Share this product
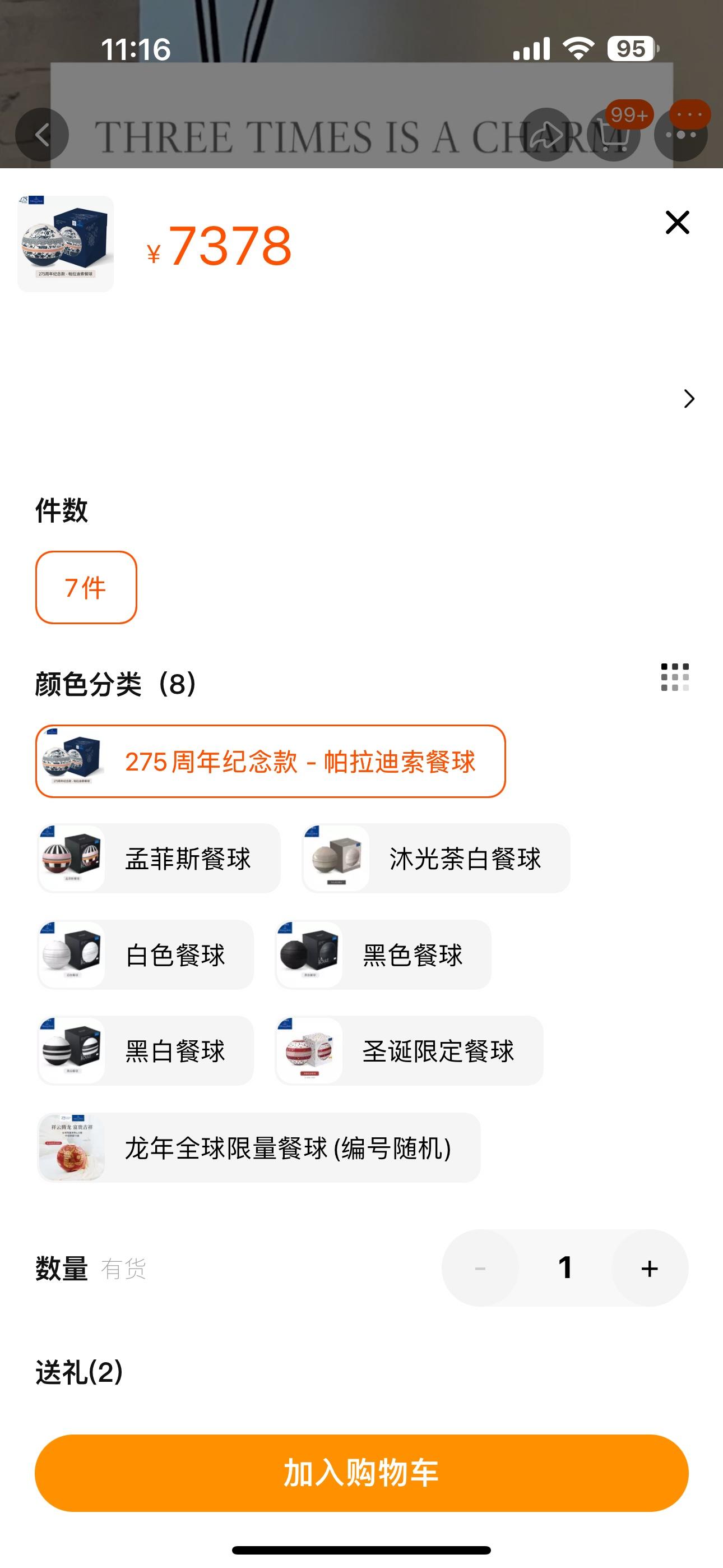Image resolution: width=723 pixels, height=1568 pixels. 546,135
